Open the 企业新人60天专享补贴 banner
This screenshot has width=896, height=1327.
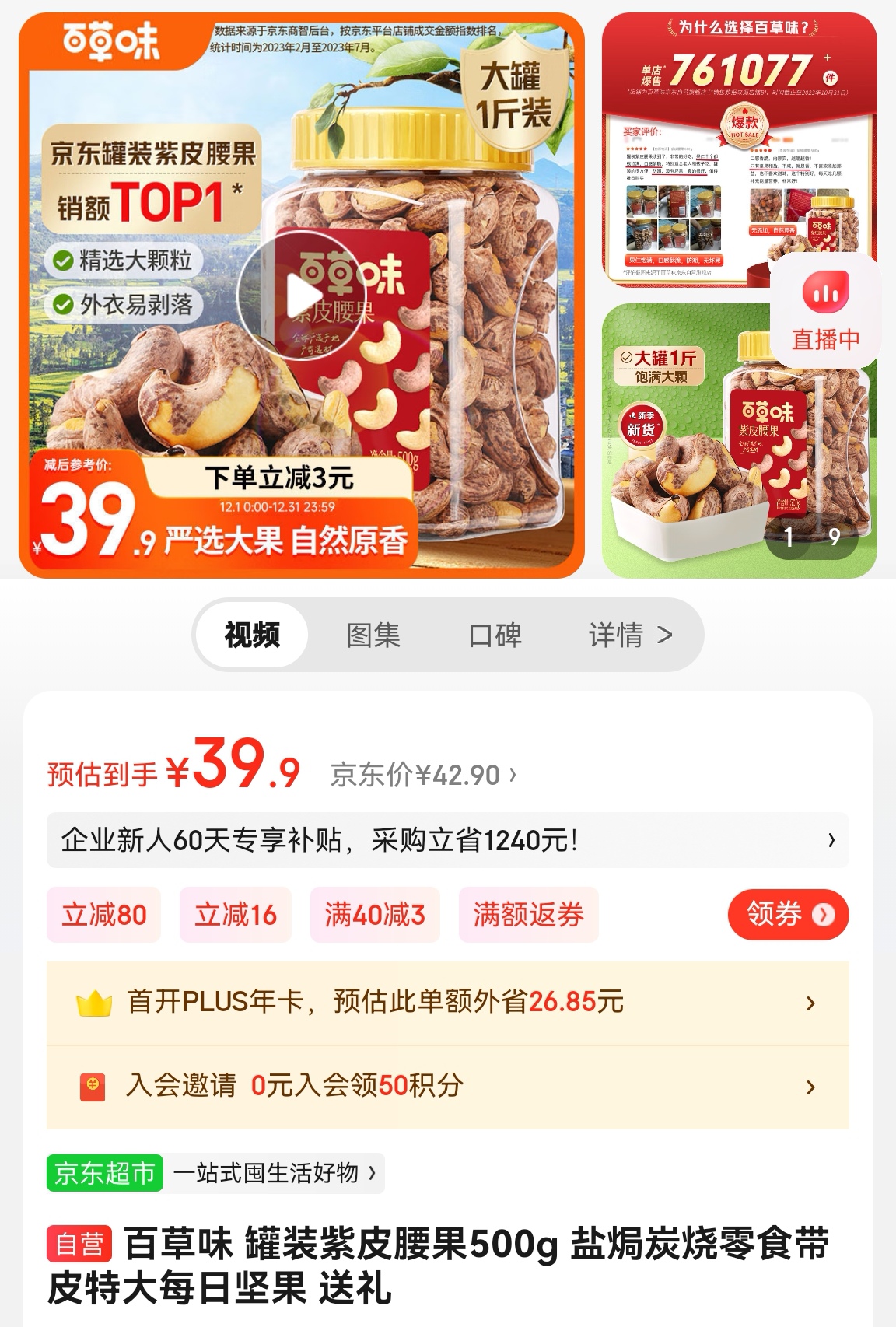(447, 840)
